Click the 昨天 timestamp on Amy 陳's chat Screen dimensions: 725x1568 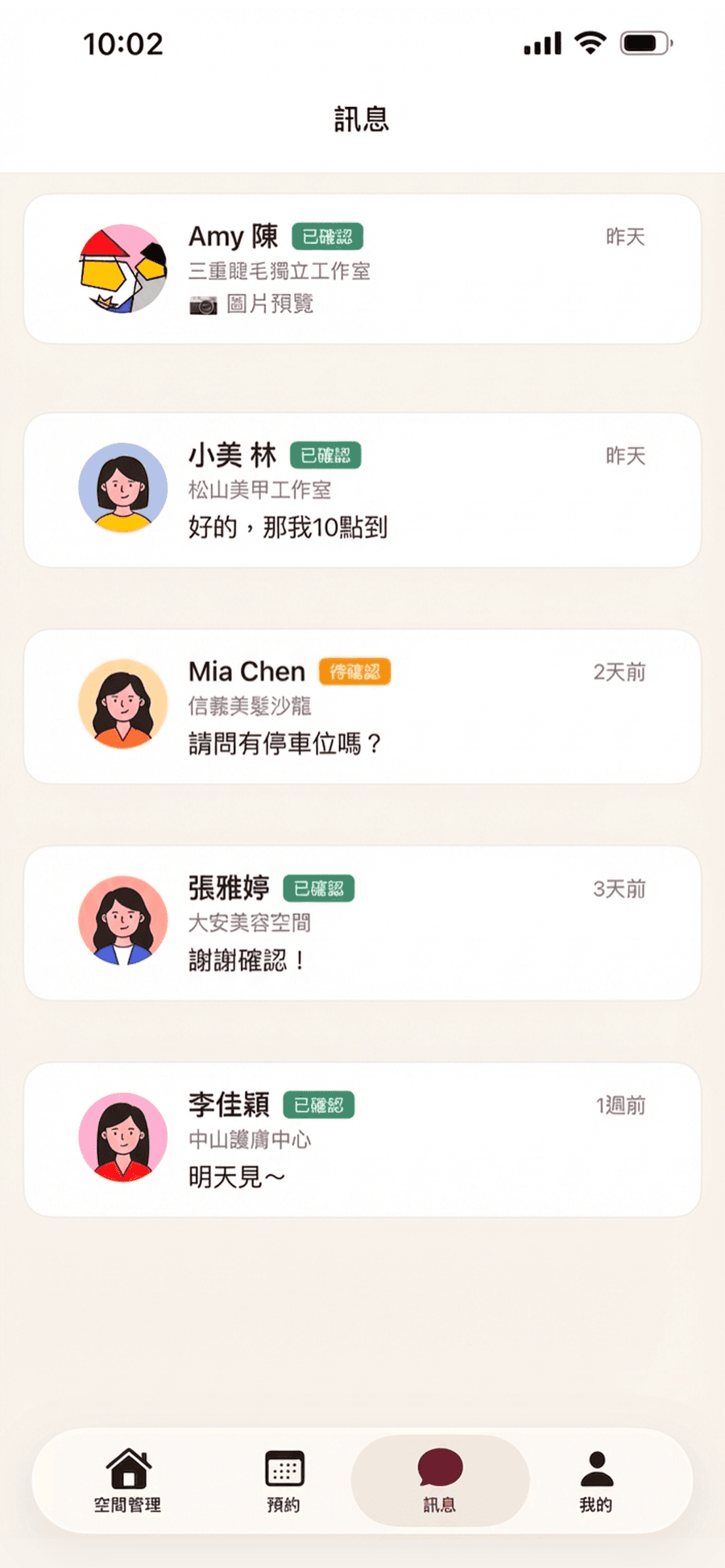point(625,236)
